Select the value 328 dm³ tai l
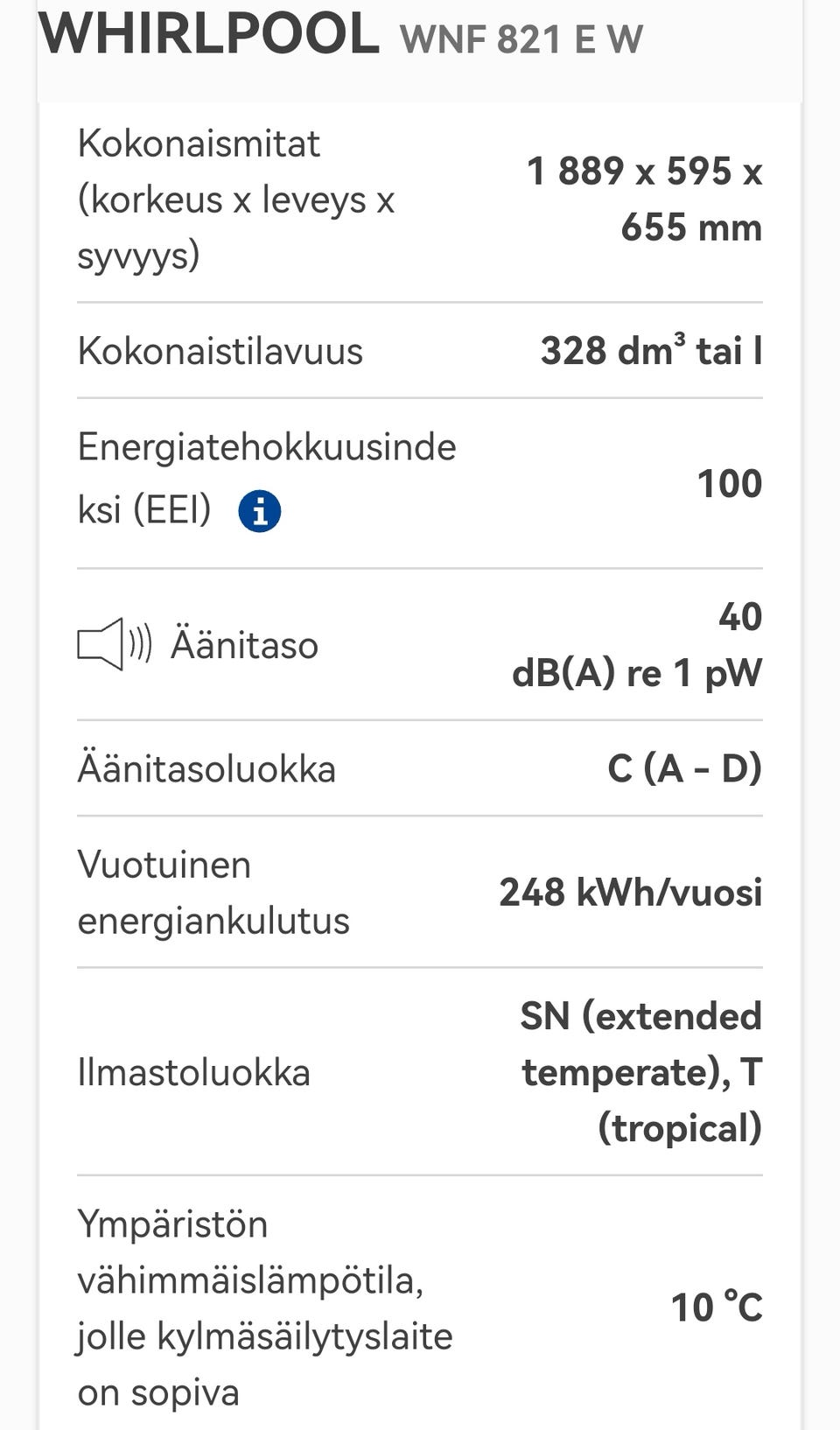840x1430 pixels. tap(651, 351)
